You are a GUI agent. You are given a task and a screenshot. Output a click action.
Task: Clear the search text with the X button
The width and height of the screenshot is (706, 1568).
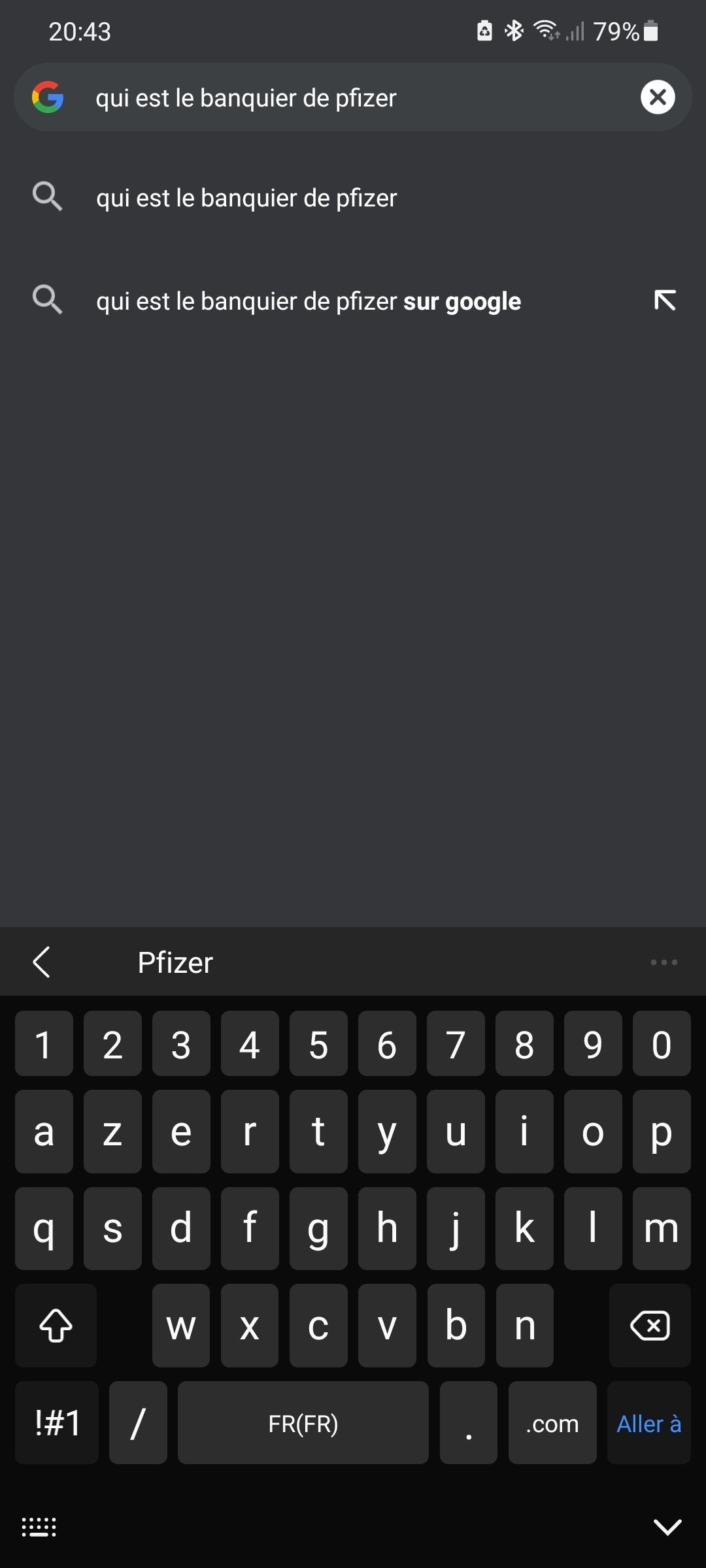(x=658, y=97)
